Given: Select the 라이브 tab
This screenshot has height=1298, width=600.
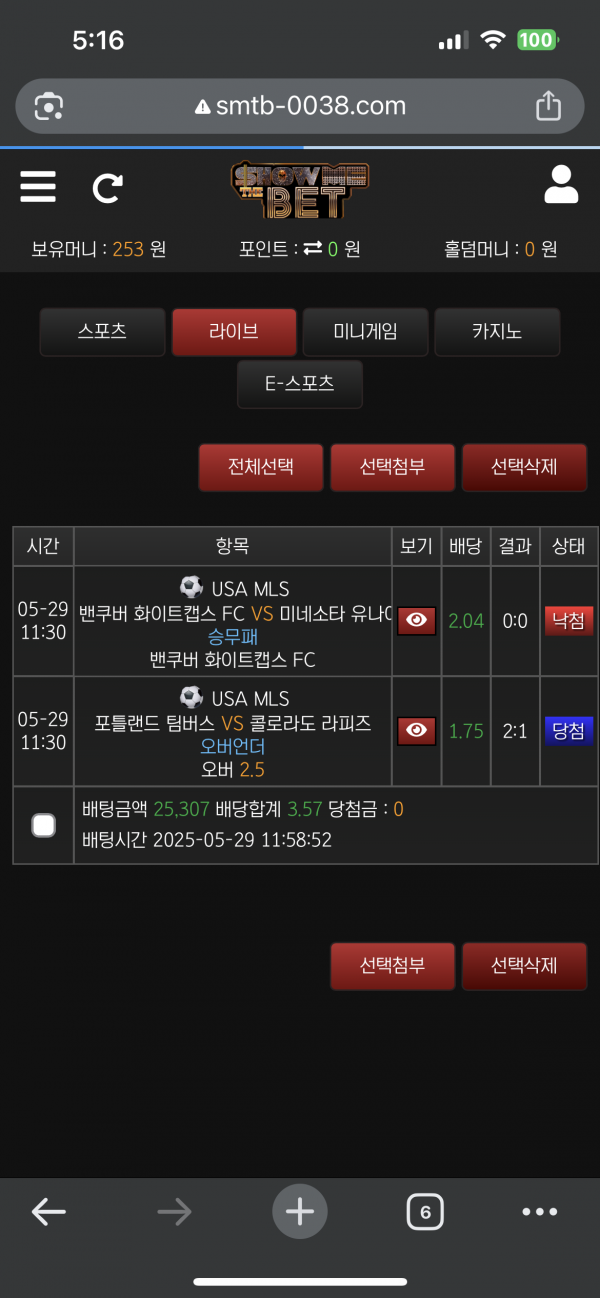Looking at the screenshot, I should (234, 332).
